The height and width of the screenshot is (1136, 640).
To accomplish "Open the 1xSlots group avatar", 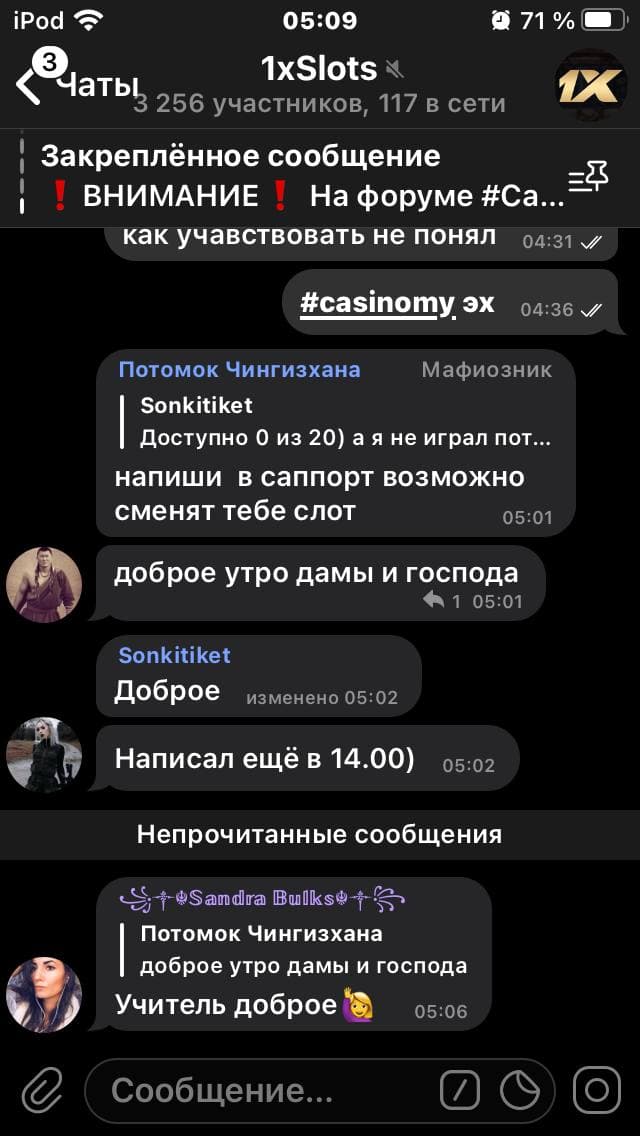I will [x=591, y=86].
